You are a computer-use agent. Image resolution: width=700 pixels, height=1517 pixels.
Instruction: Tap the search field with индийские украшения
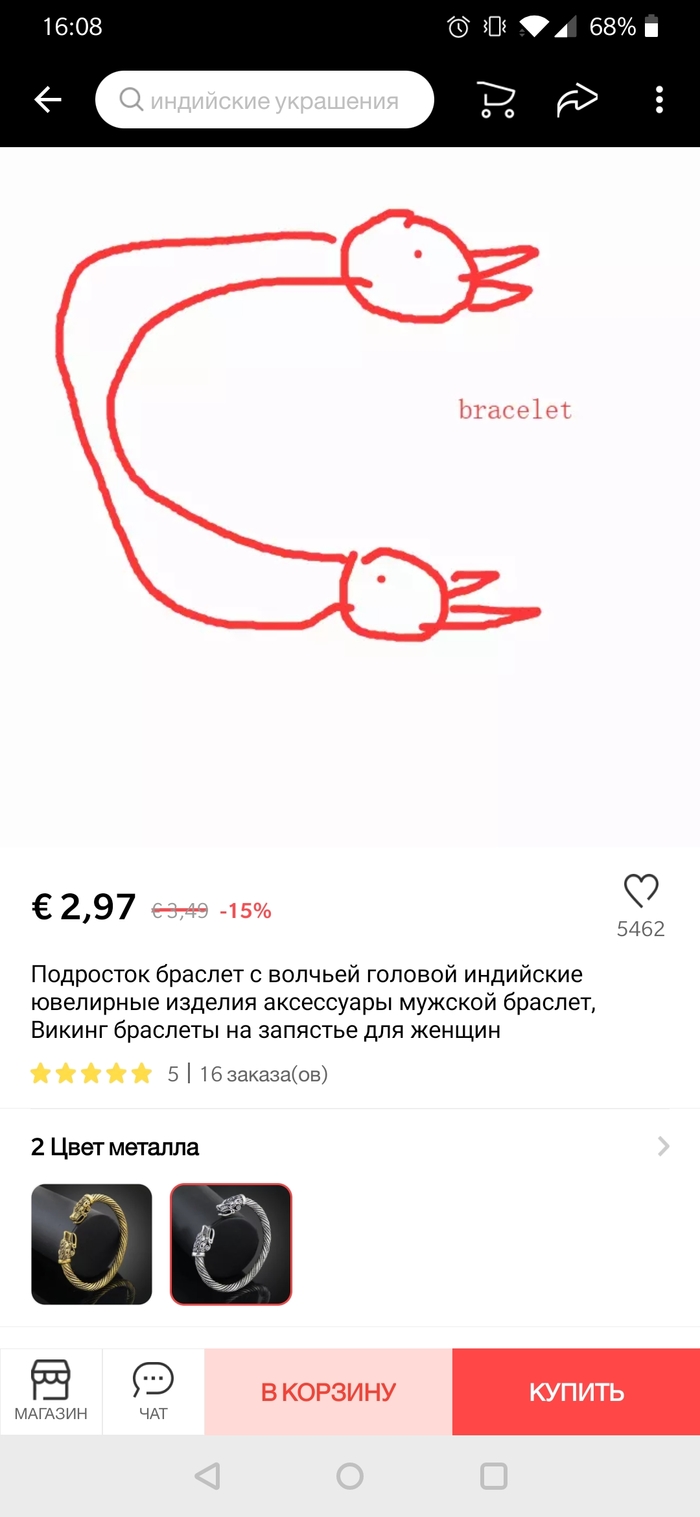pyautogui.click(x=265, y=100)
